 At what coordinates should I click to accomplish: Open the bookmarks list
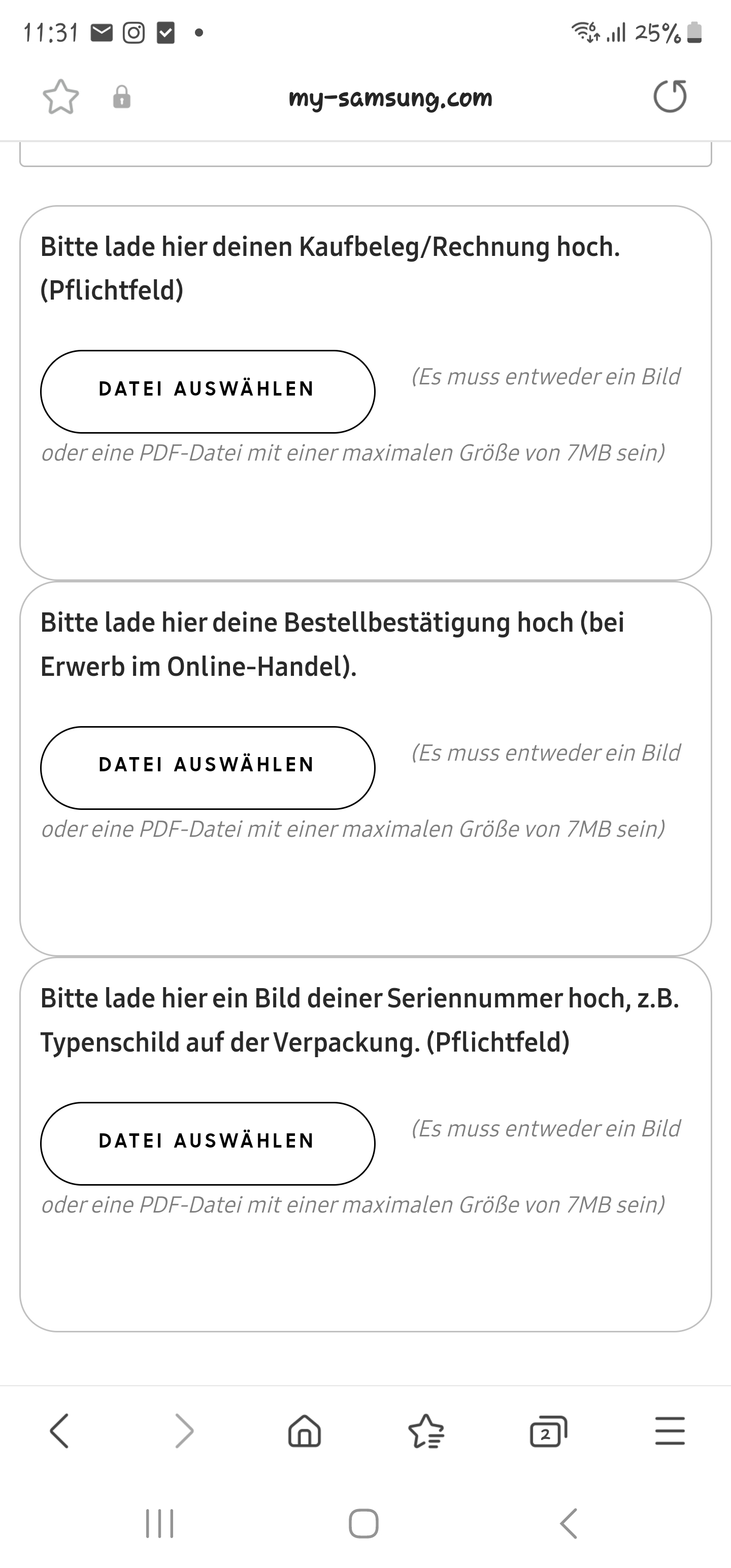tap(426, 1430)
